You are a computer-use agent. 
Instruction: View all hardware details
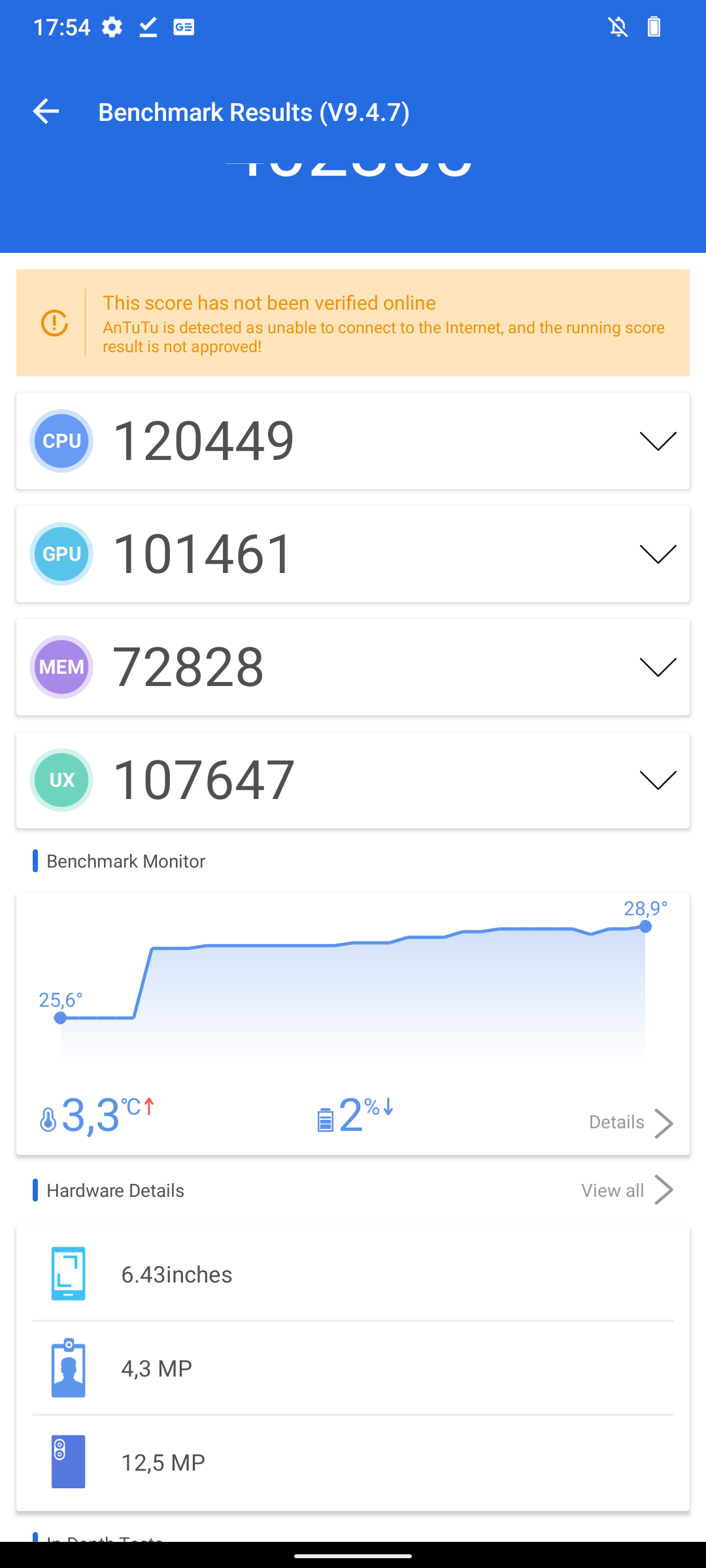tap(626, 1190)
